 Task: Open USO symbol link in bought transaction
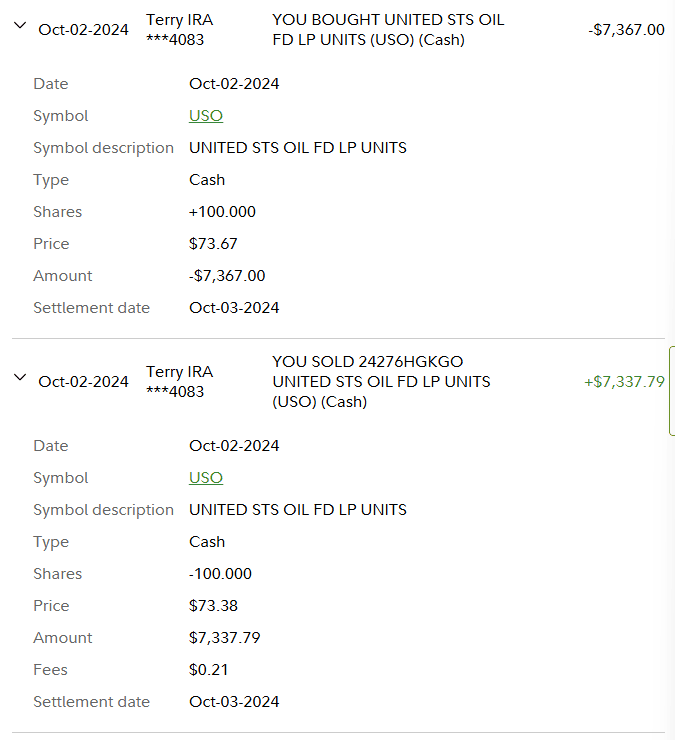click(x=205, y=116)
